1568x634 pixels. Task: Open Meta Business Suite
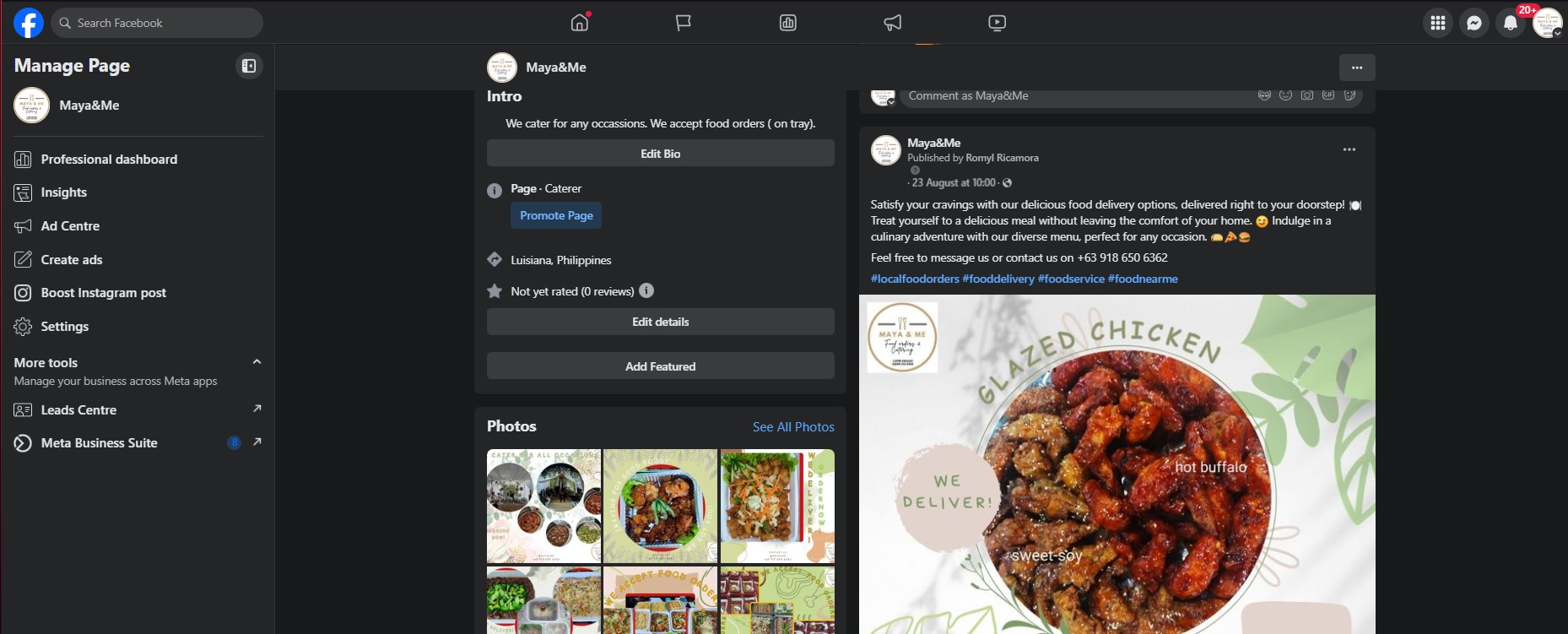coord(99,443)
